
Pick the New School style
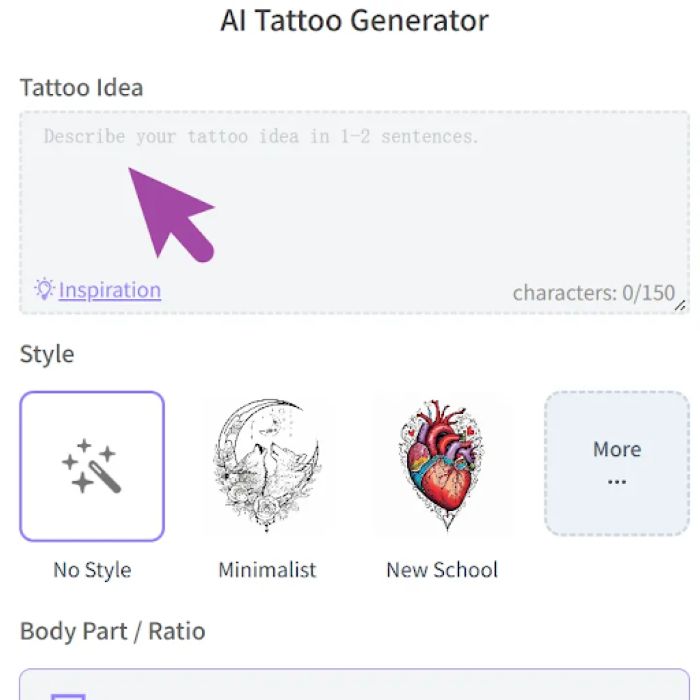[442, 466]
